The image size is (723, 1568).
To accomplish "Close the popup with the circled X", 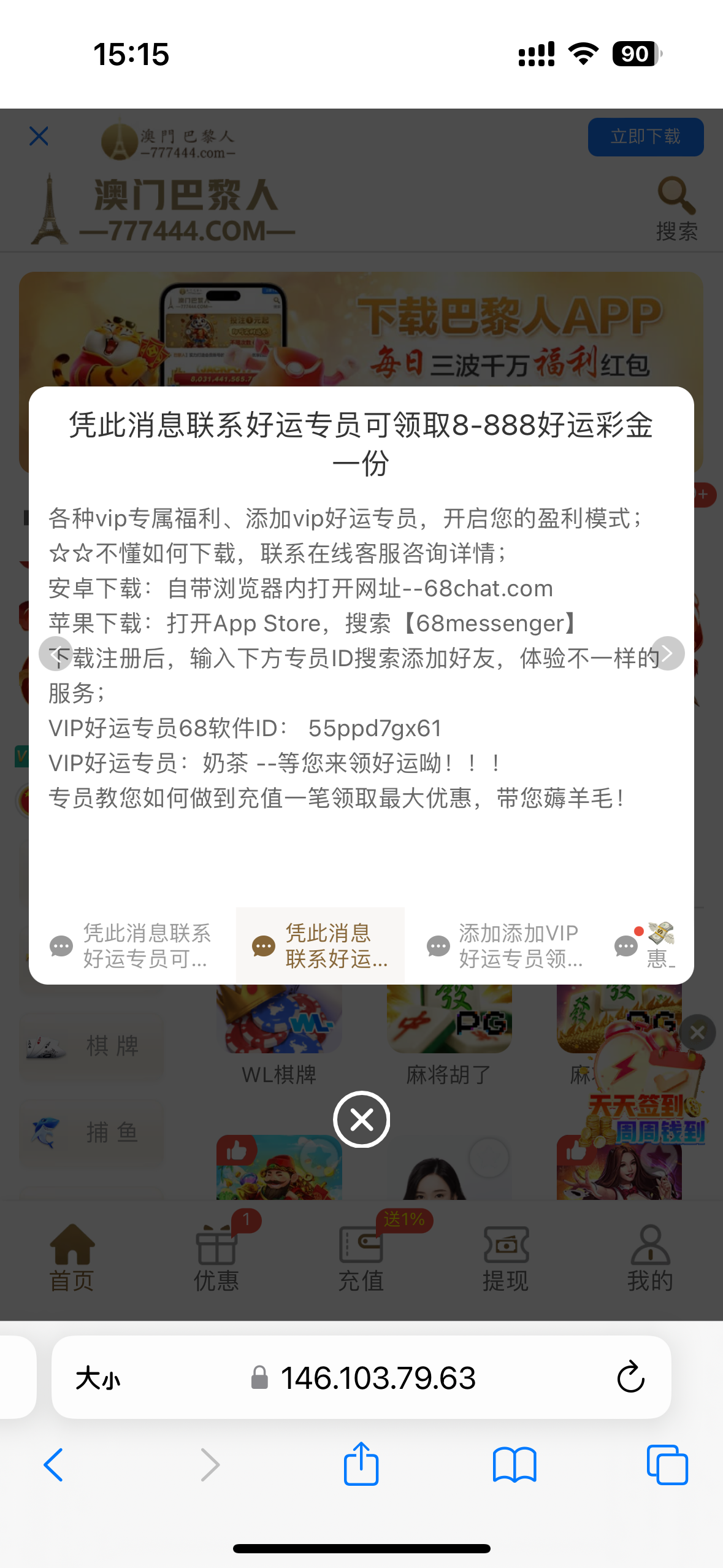I will (361, 1120).
